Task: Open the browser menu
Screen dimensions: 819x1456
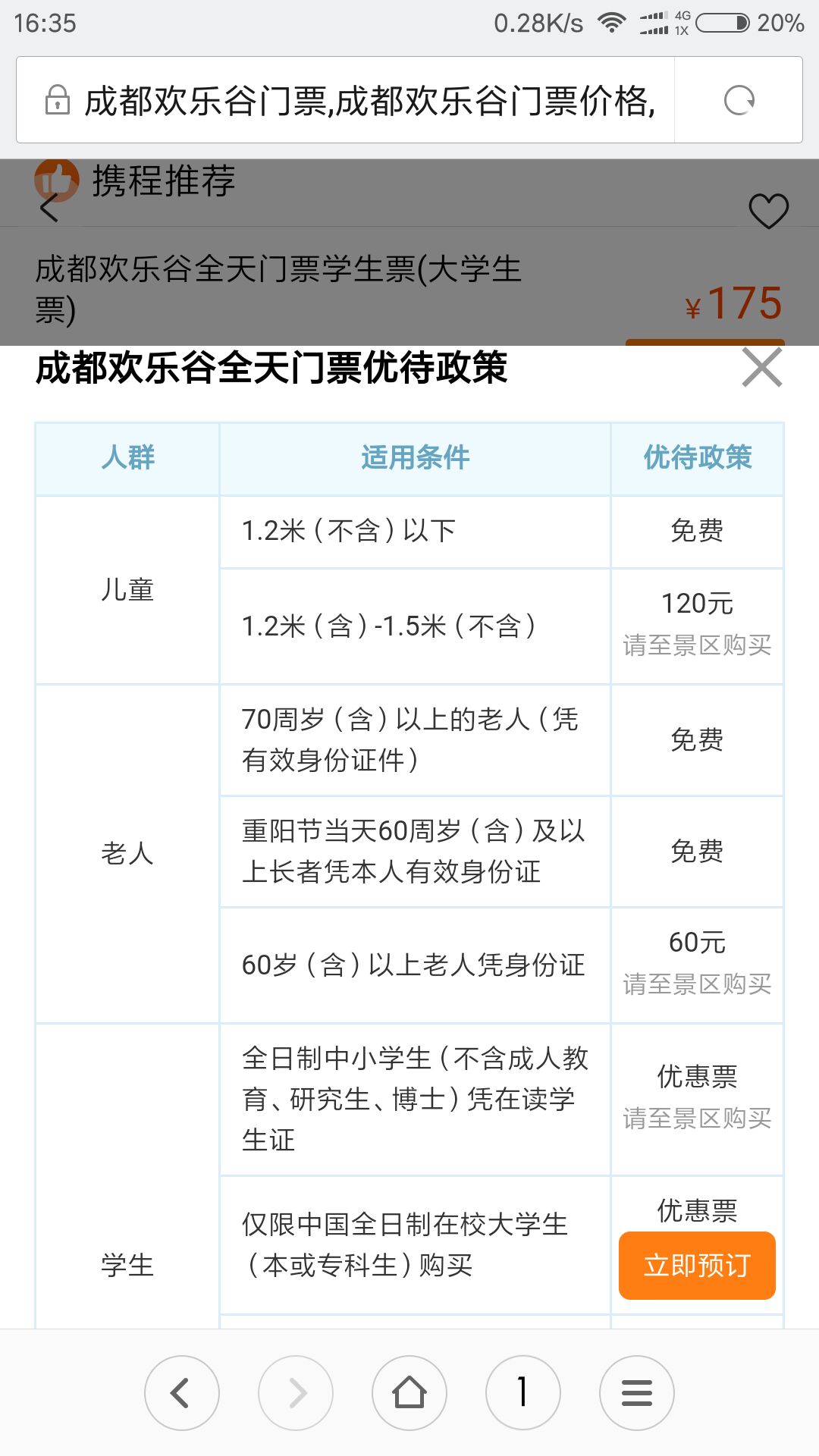Action: pyautogui.click(x=637, y=1392)
